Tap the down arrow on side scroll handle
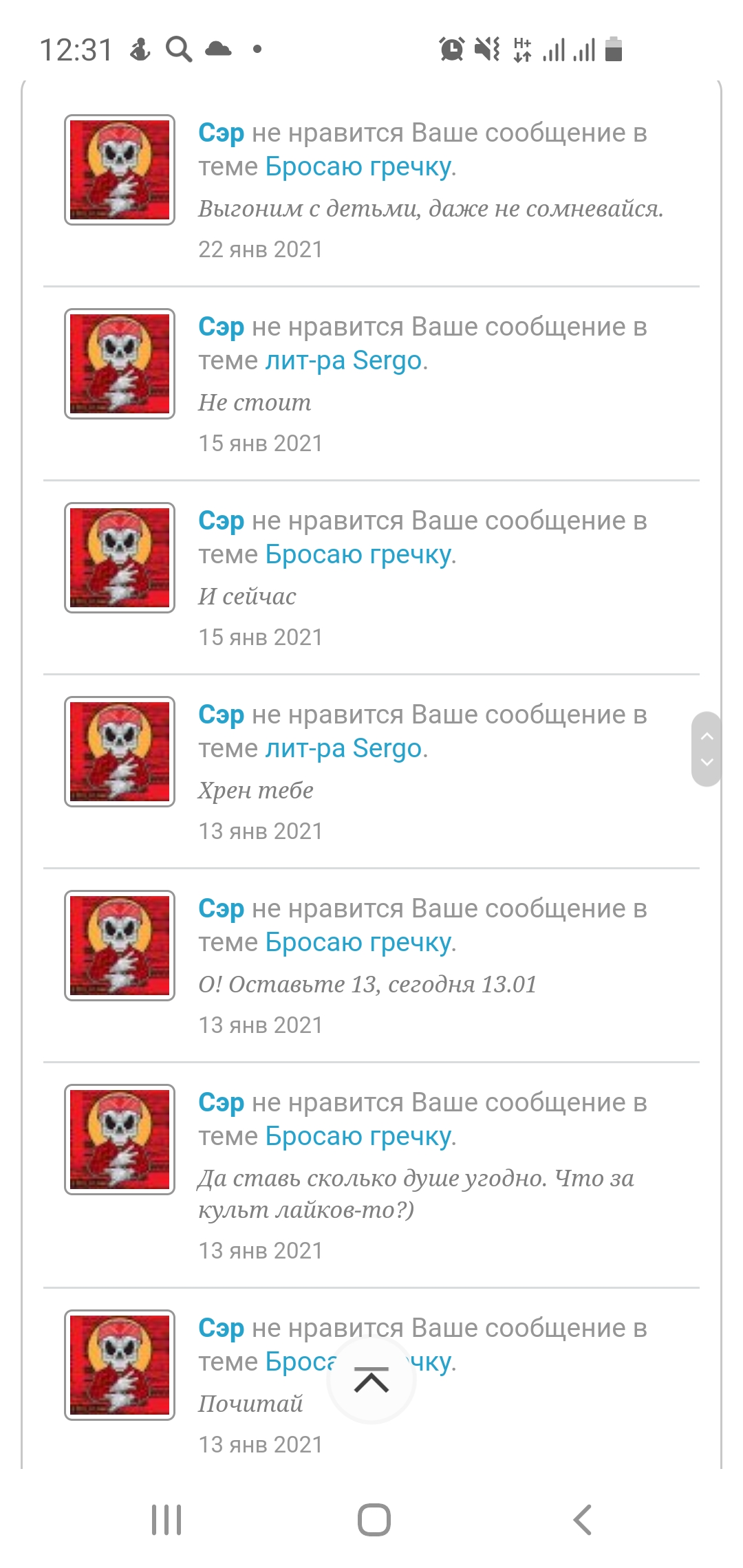743x1568 pixels. [707, 762]
